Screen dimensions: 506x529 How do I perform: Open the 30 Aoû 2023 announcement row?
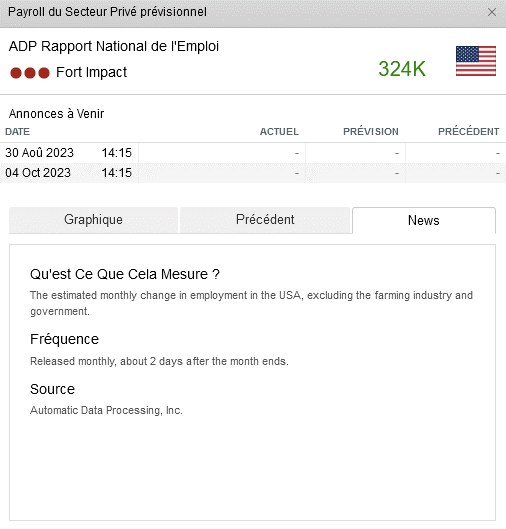coord(253,153)
